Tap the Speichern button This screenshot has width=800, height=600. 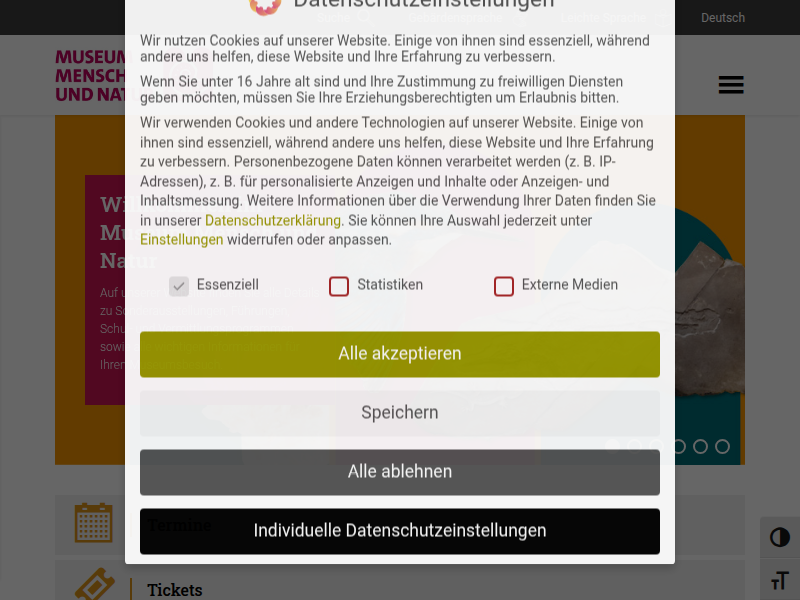coord(400,412)
